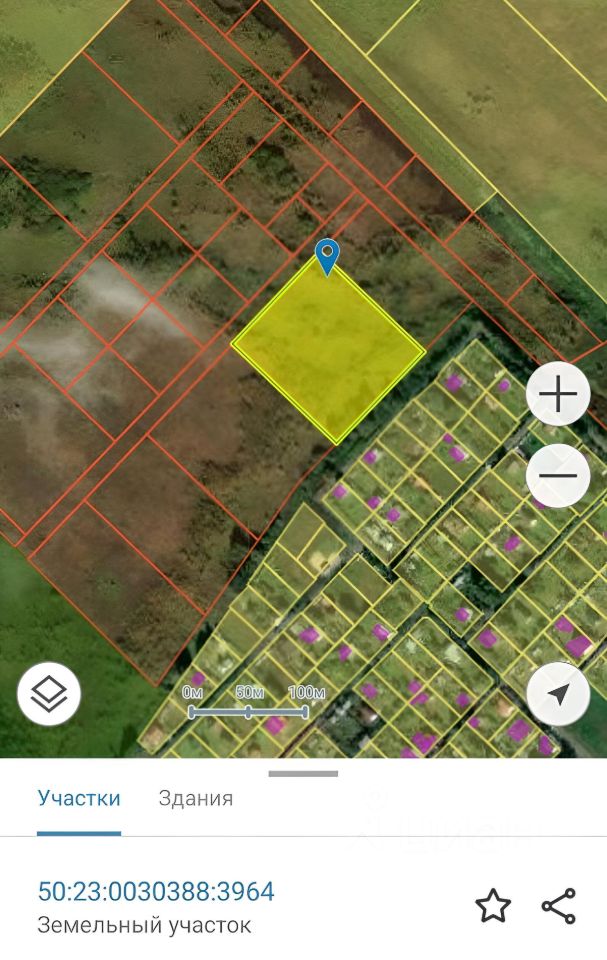Expand the bottom sheet handle
This screenshot has height=960, width=607.
click(303, 773)
